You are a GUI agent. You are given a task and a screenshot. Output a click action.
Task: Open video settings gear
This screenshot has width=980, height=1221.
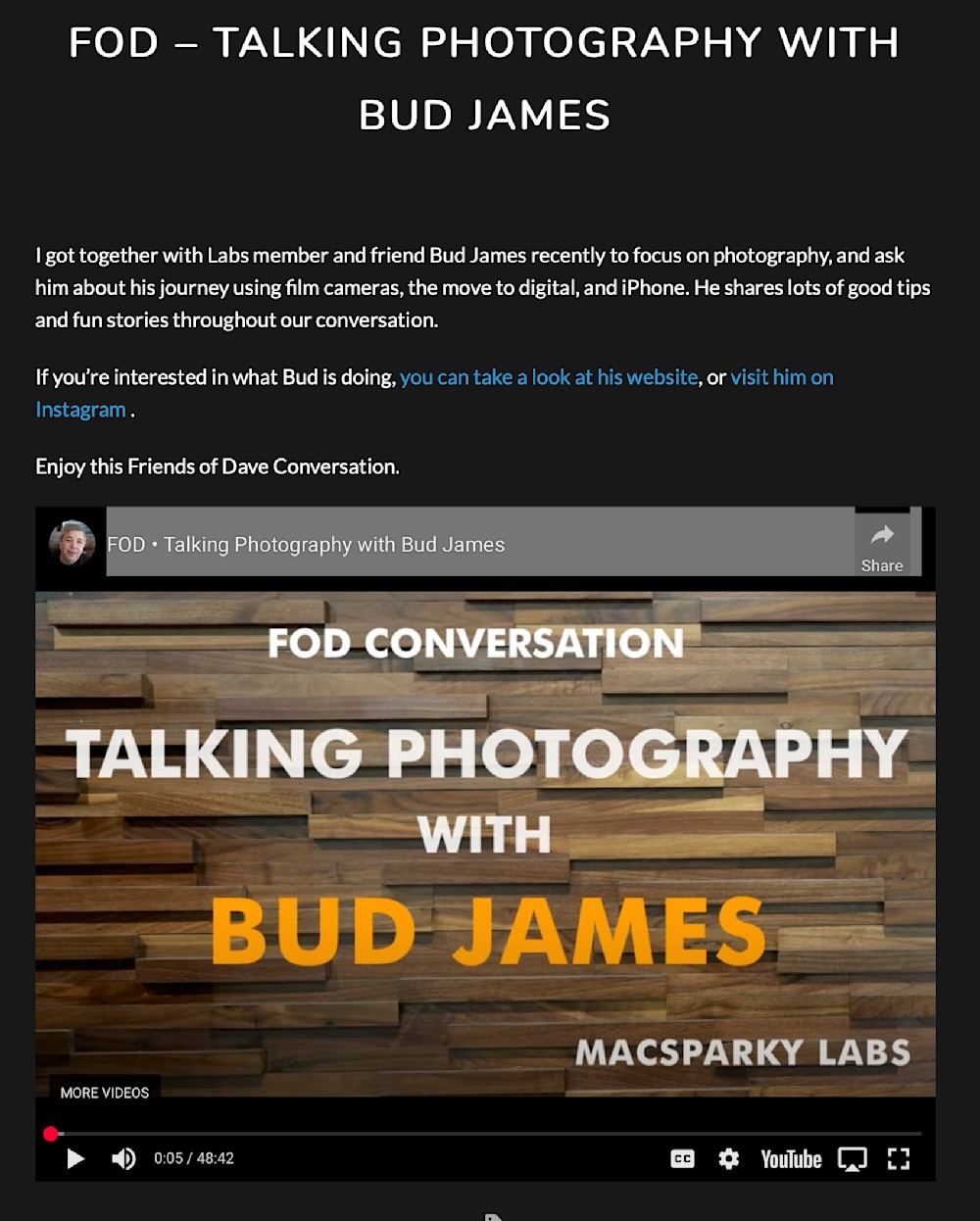(728, 1159)
